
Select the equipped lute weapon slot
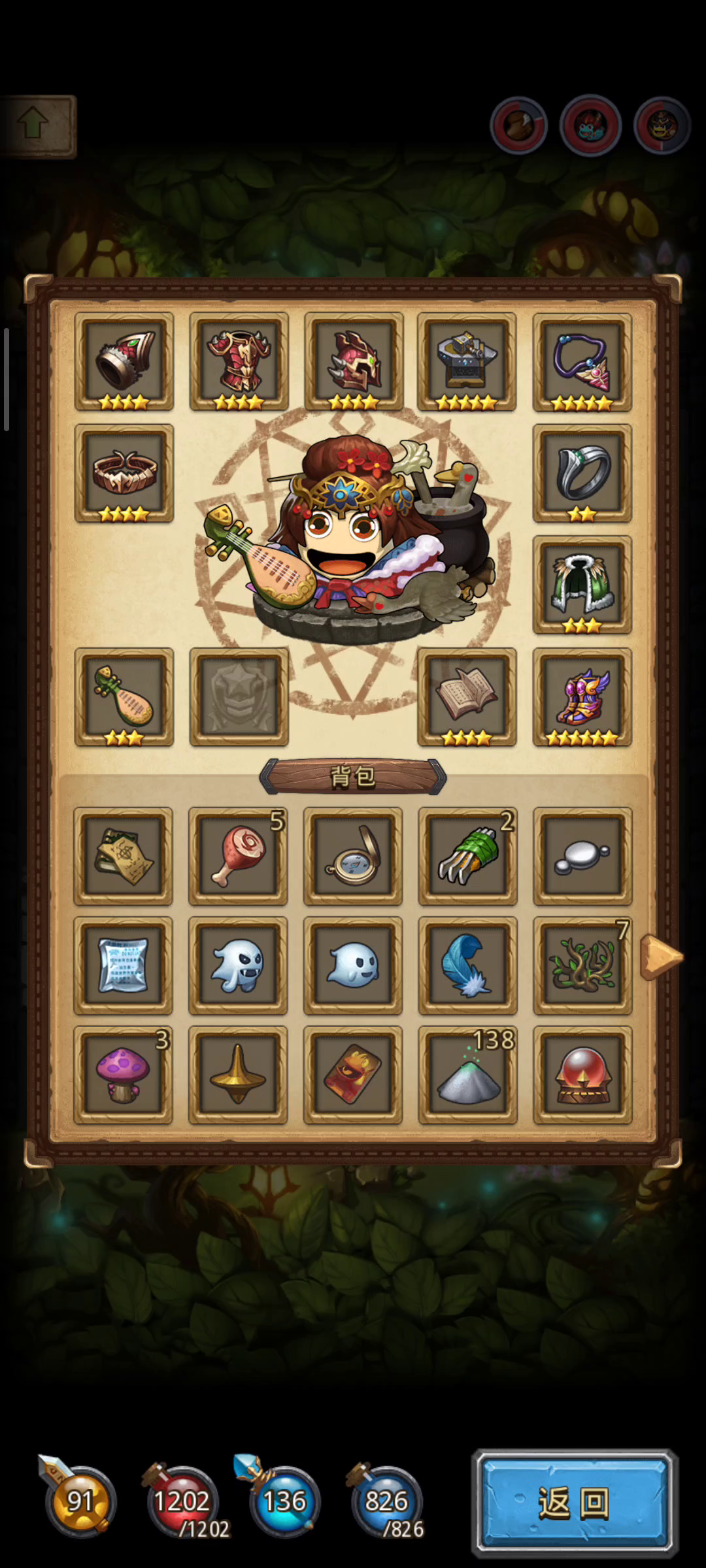pyautogui.click(x=124, y=696)
